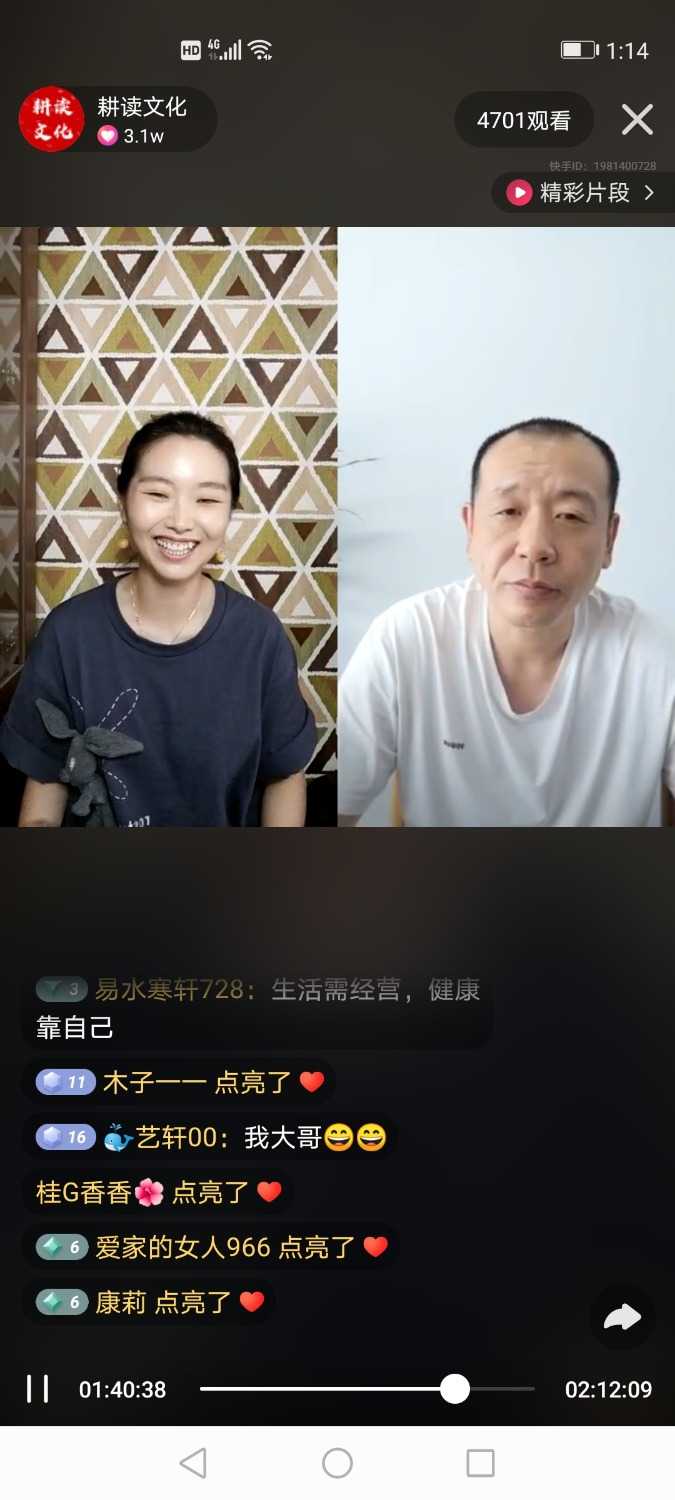Pause the replay playback
Screen dimensions: 675x1500
38,1389
